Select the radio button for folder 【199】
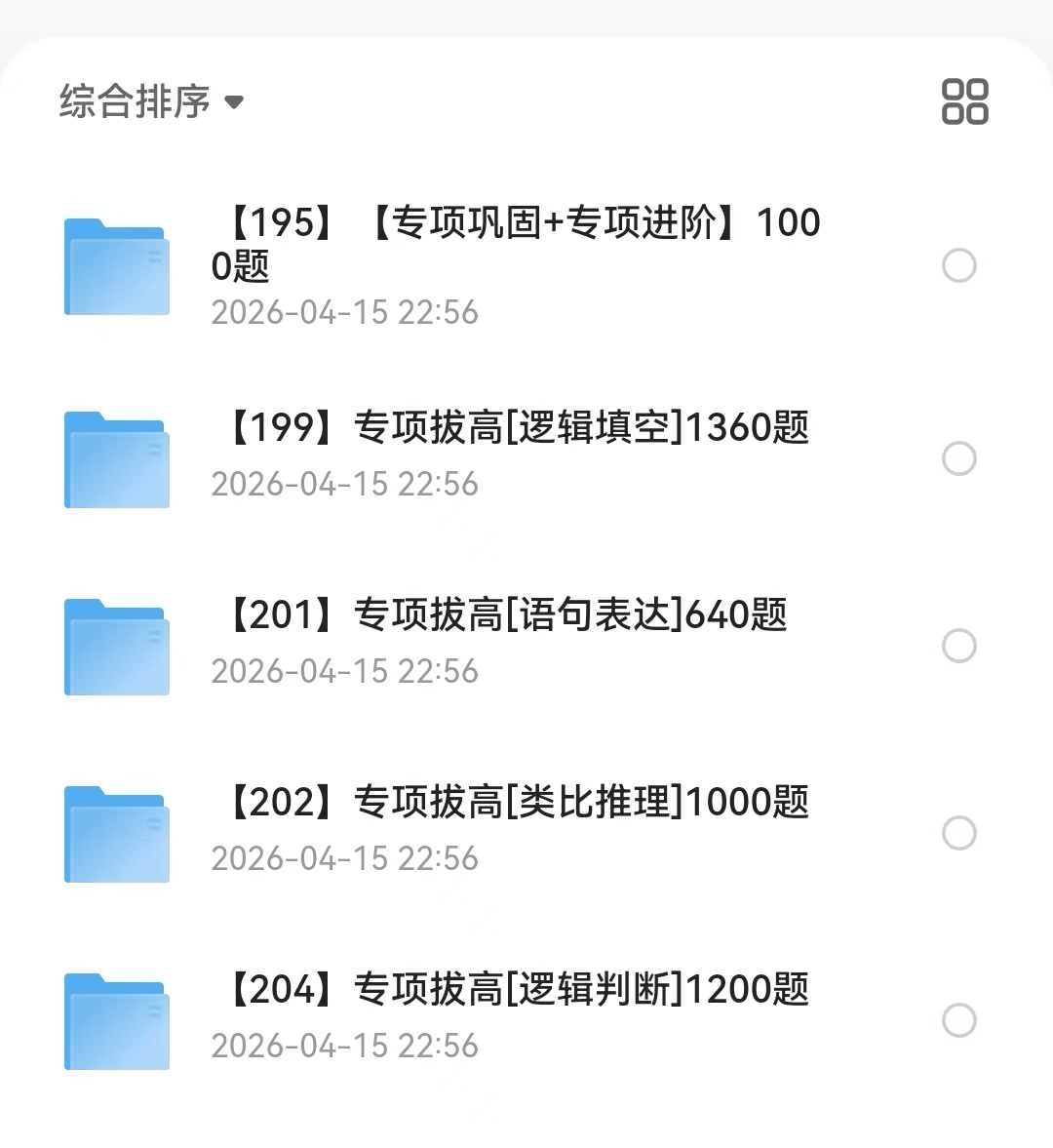 coord(958,458)
